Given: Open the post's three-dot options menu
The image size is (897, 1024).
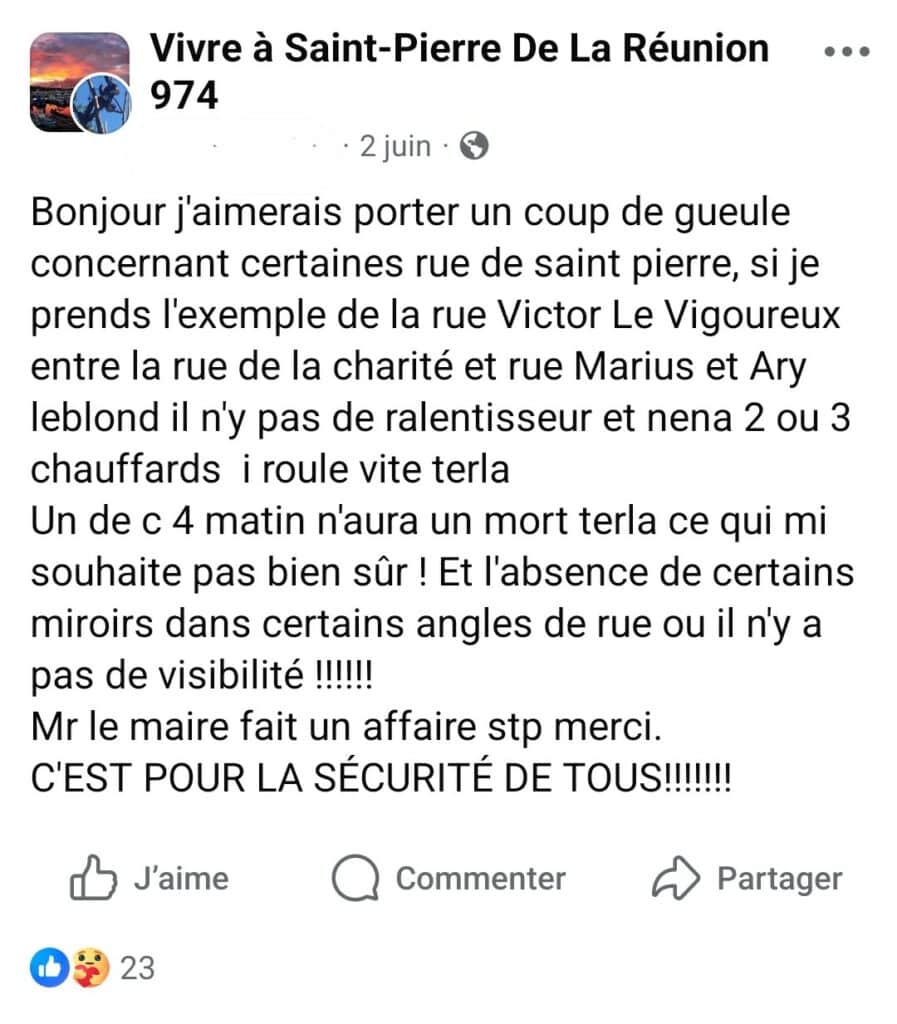Looking at the screenshot, I should pos(846,51).
